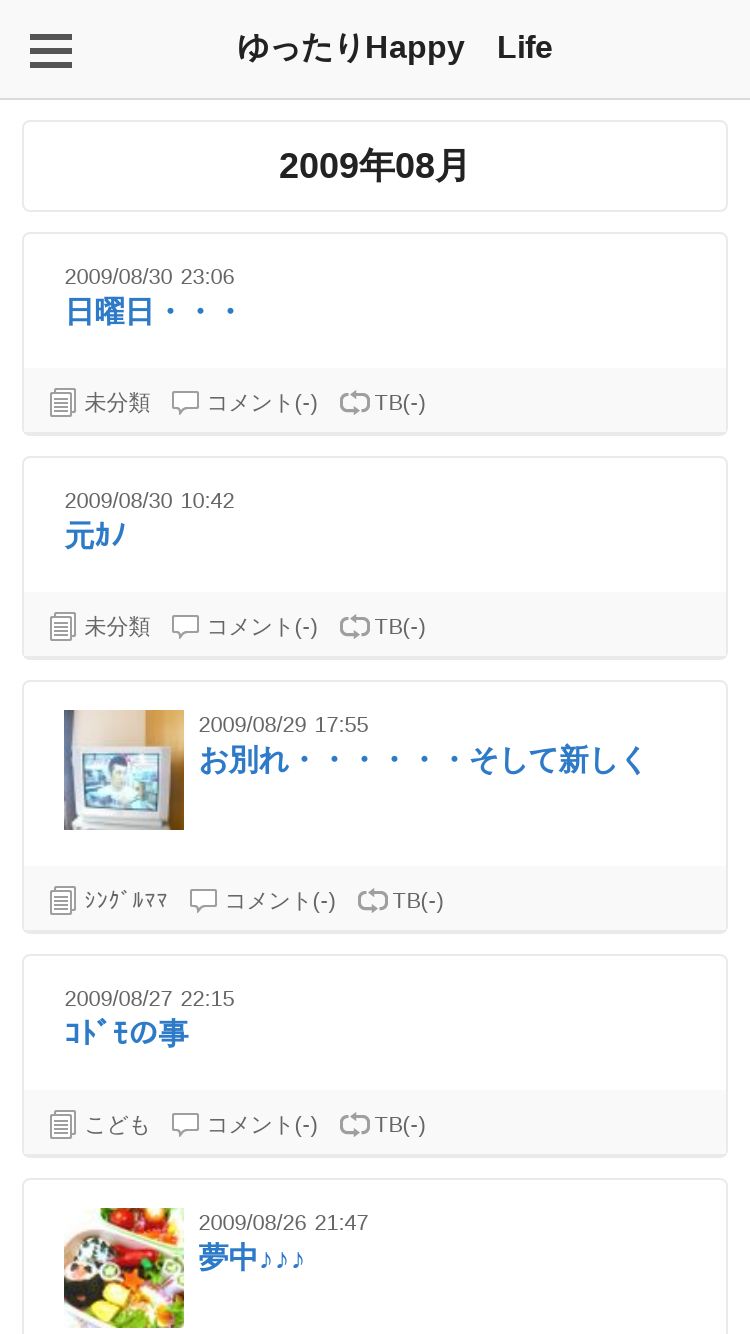Open the blog post 日曜日・・・
Image resolution: width=750 pixels, height=1334 pixels.
coord(151,312)
